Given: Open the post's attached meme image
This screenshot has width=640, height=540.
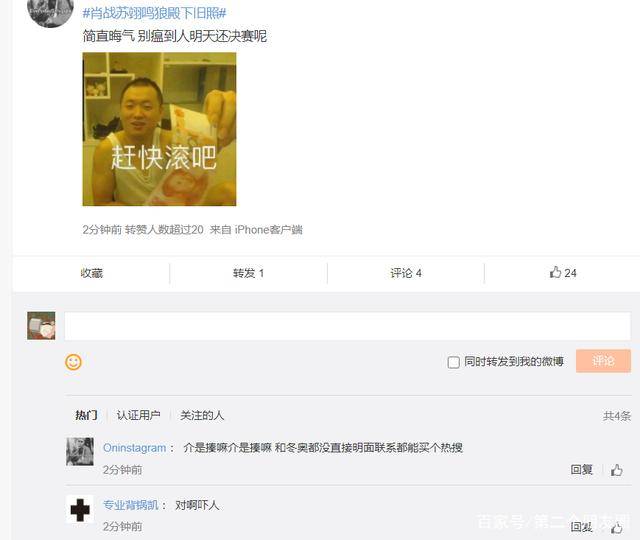Looking at the screenshot, I should (x=159, y=129).
